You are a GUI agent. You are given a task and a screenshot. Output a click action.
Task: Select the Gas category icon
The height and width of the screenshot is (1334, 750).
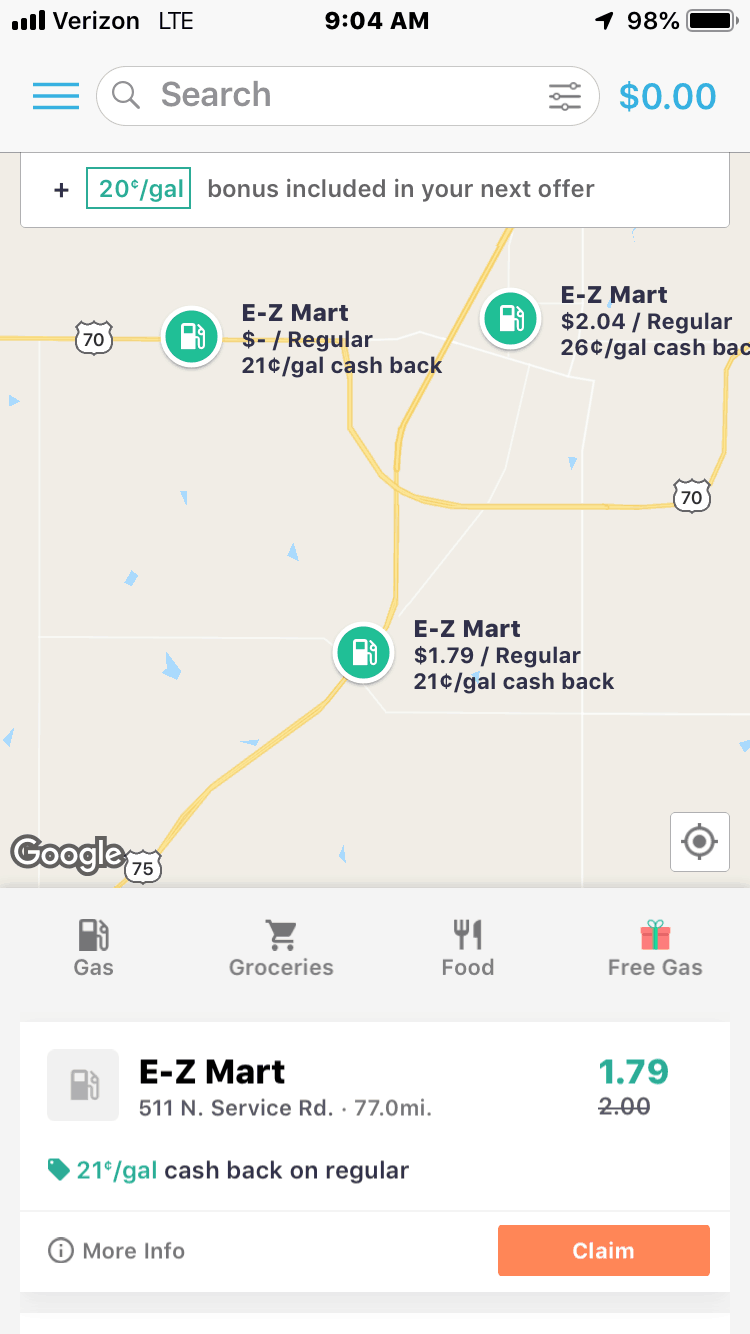[93, 935]
